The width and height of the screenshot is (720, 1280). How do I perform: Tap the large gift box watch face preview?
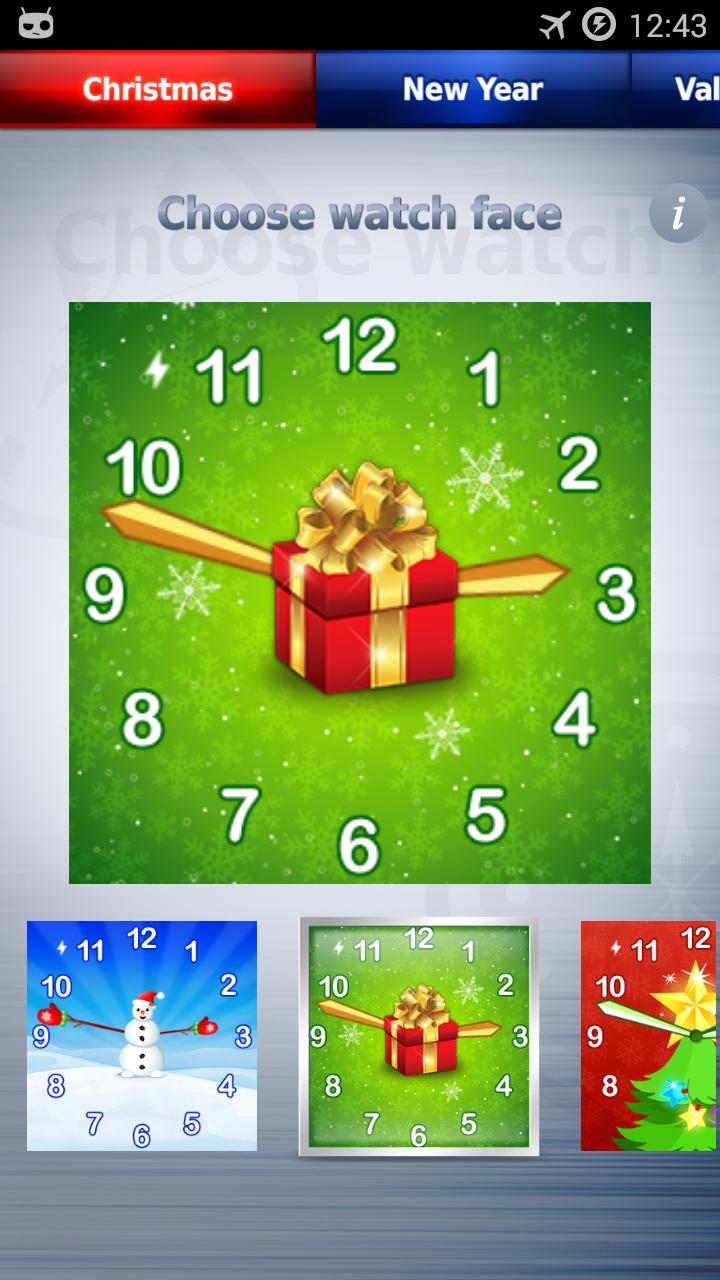click(360, 593)
